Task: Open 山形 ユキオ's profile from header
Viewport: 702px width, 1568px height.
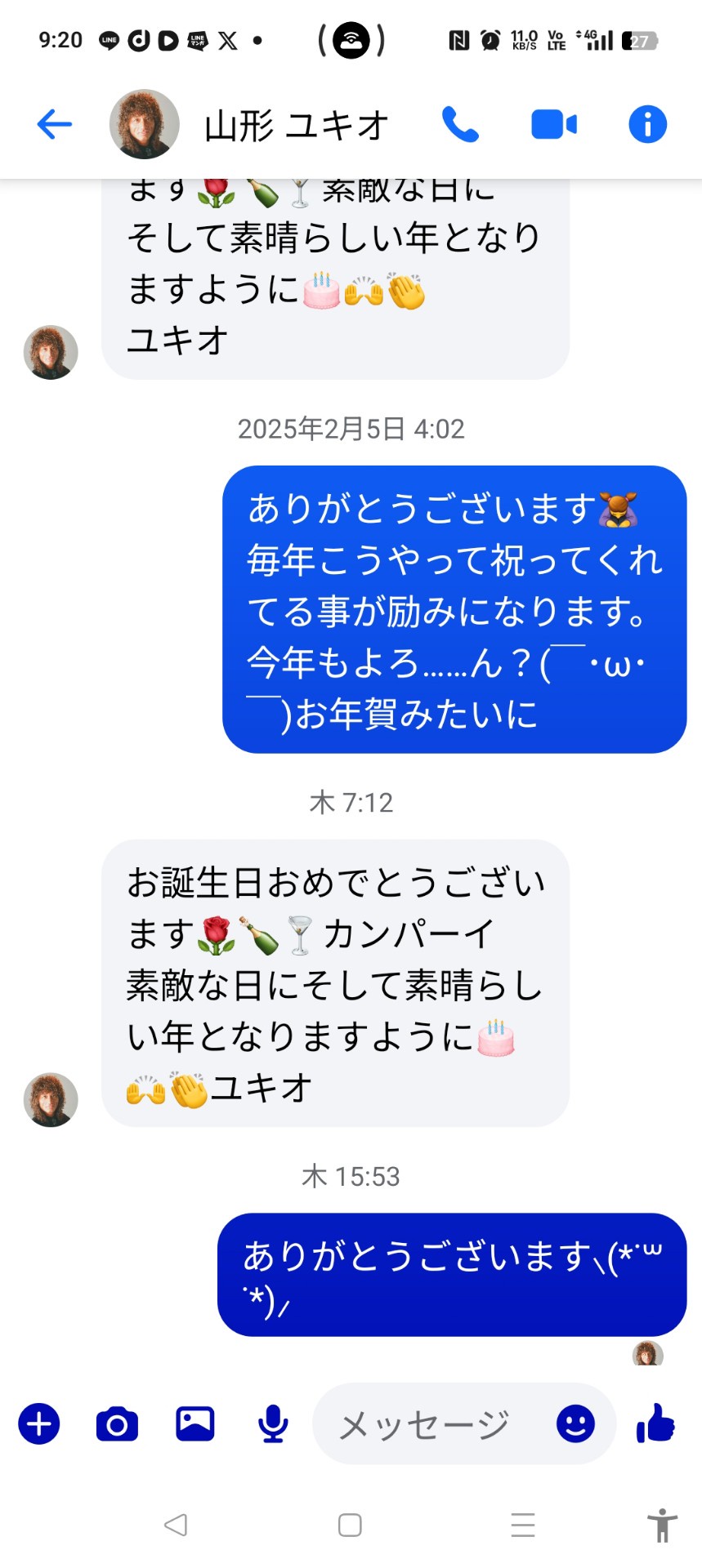Action: (x=296, y=126)
